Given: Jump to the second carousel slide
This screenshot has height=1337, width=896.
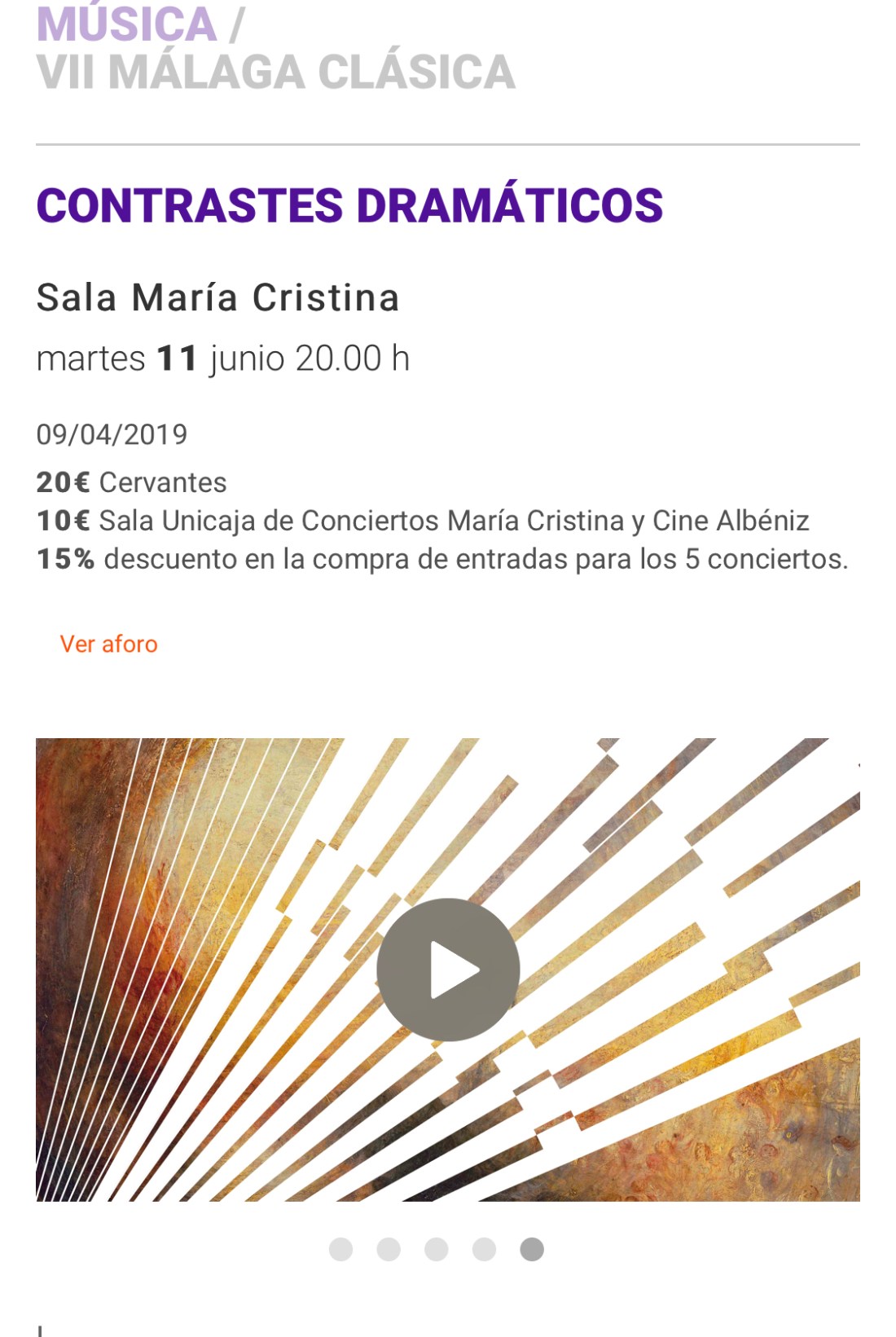Looking at the screenshot, I should (x=389, y=1249).
